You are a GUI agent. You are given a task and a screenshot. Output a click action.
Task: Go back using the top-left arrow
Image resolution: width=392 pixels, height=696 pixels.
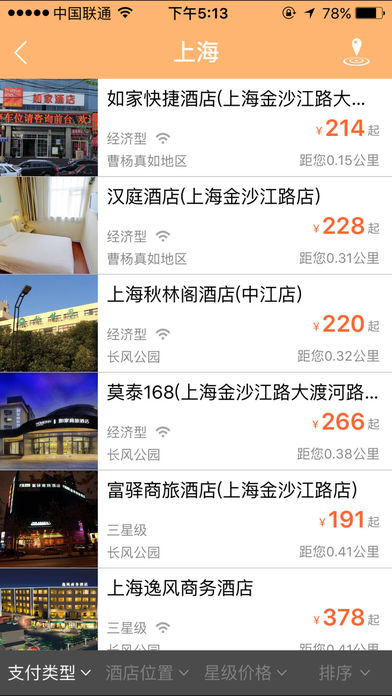click(20, 52)
